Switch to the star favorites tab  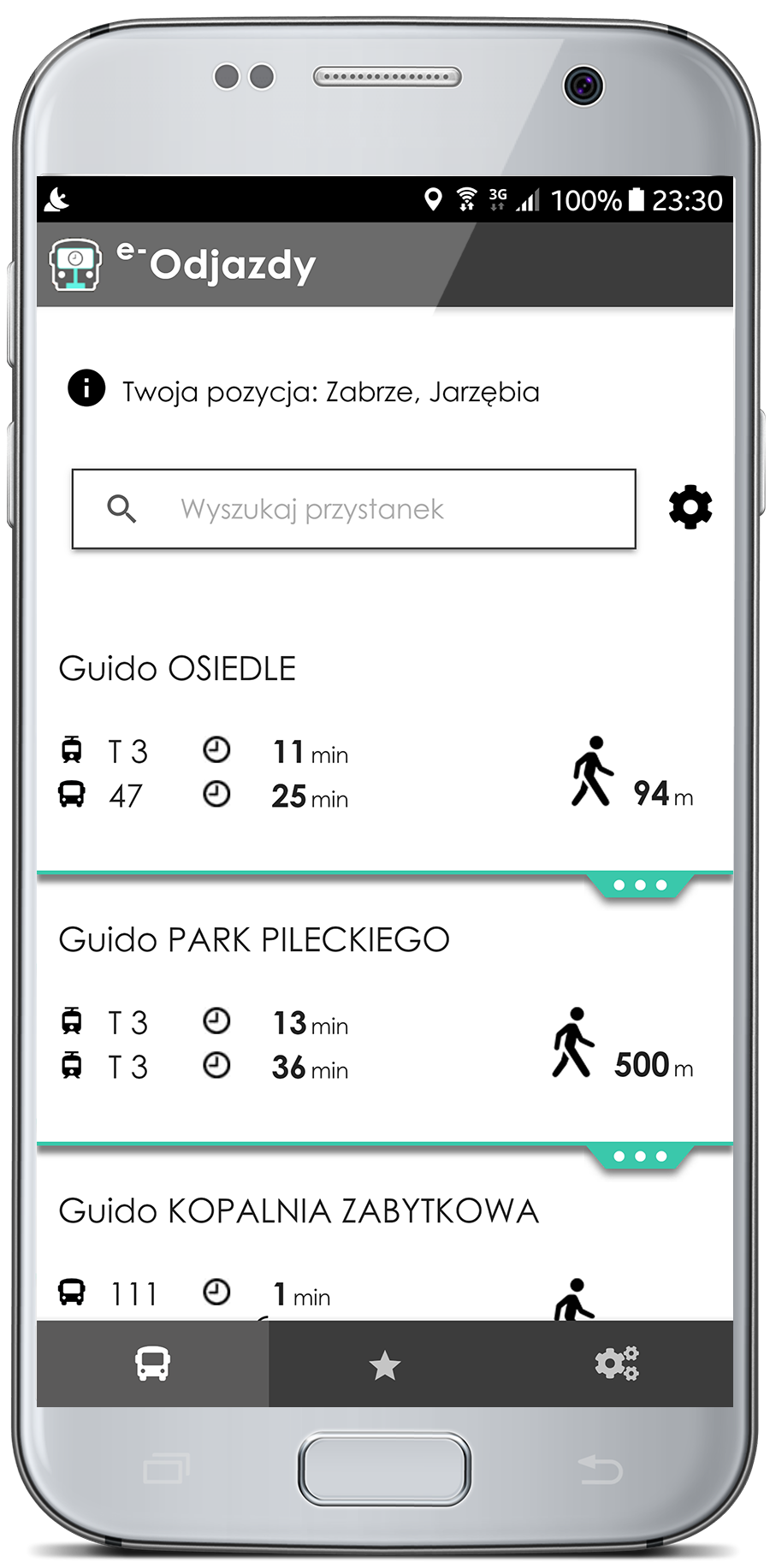[385, 1365]
